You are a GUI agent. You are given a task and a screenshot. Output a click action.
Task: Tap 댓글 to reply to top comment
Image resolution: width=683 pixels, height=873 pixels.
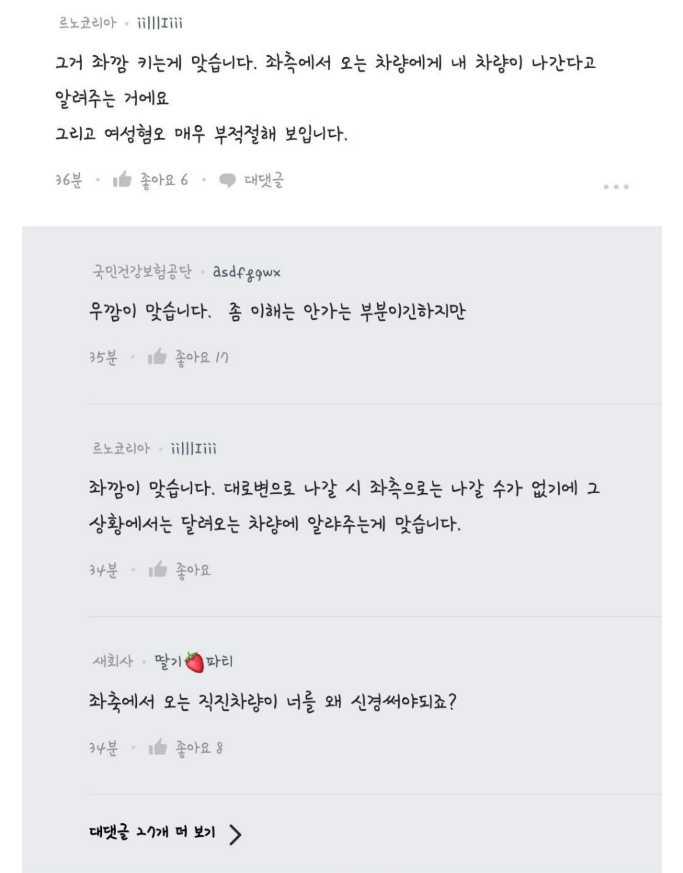(x=252, y=181)
